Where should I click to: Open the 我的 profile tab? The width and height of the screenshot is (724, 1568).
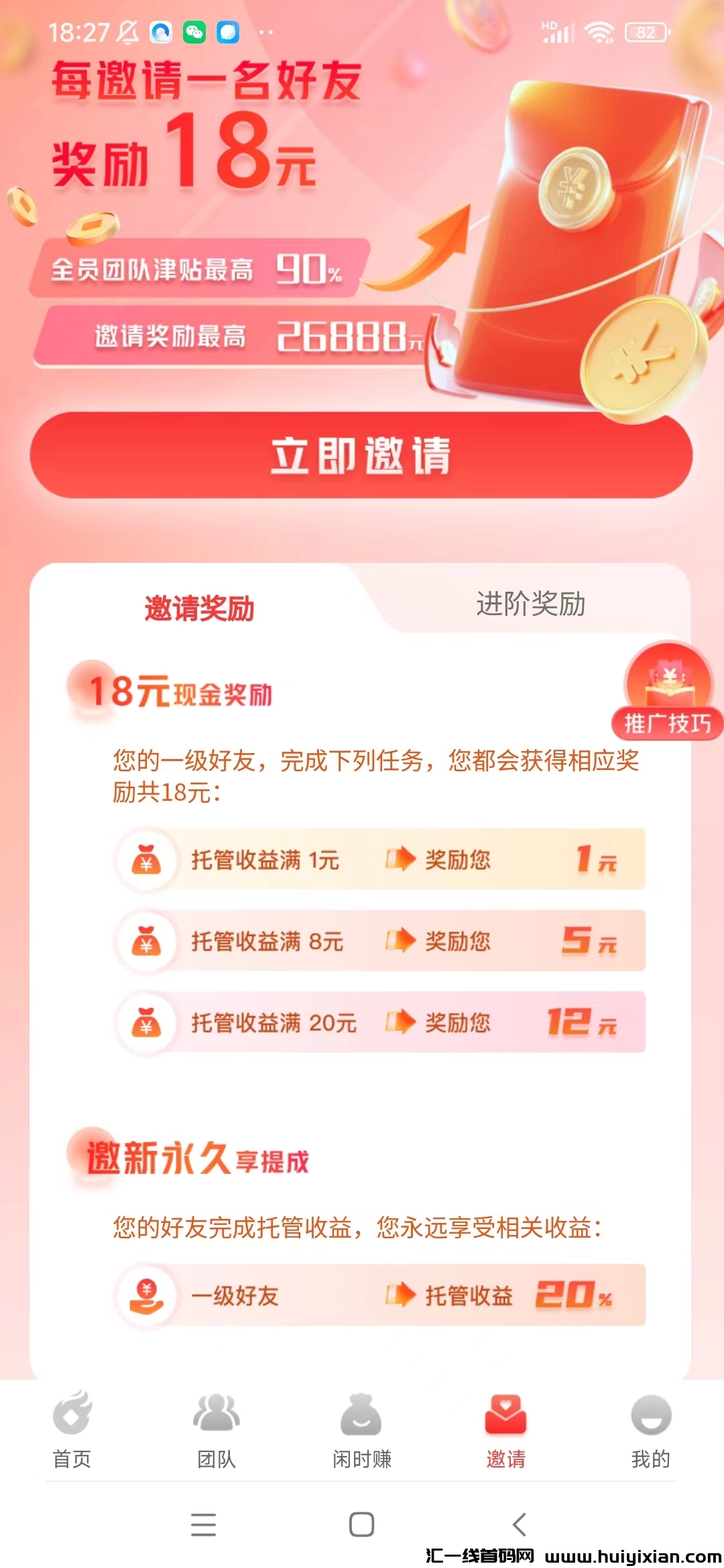[x=650, y=1429]
